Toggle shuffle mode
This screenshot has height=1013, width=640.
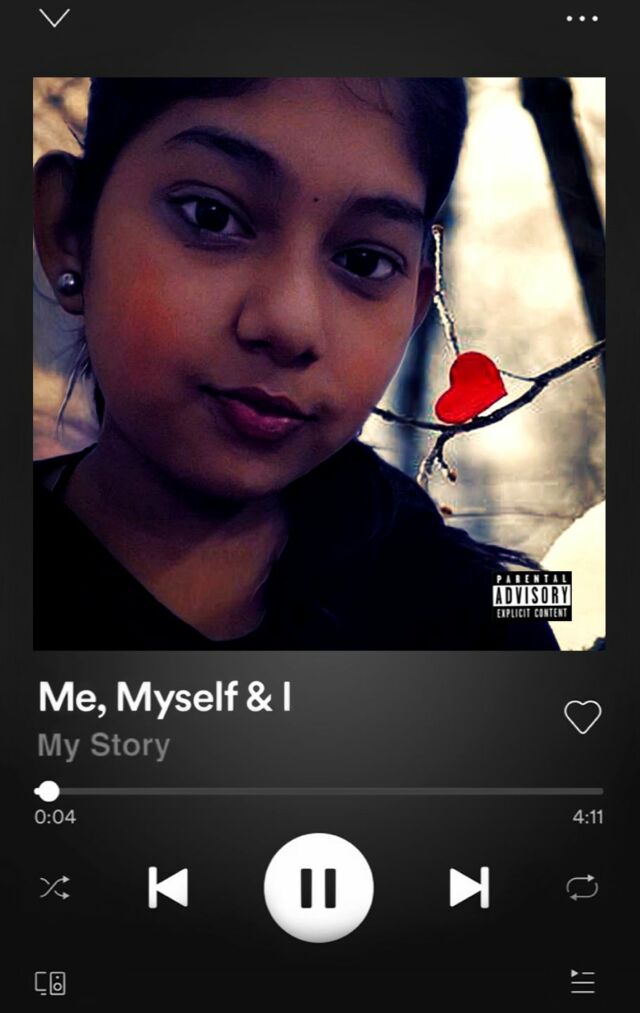click(x=54, y=887)
